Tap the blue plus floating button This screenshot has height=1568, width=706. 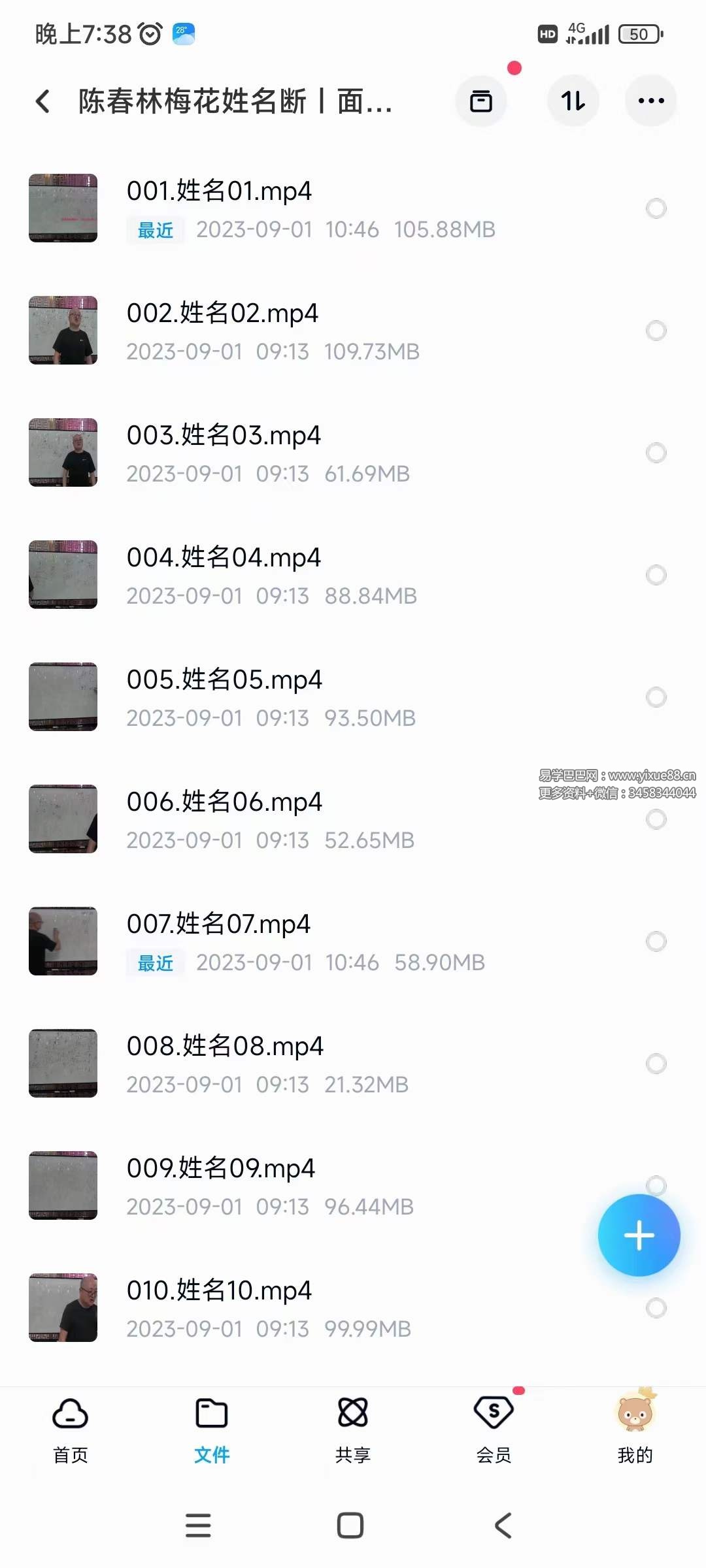click(x=638, y=1235)
